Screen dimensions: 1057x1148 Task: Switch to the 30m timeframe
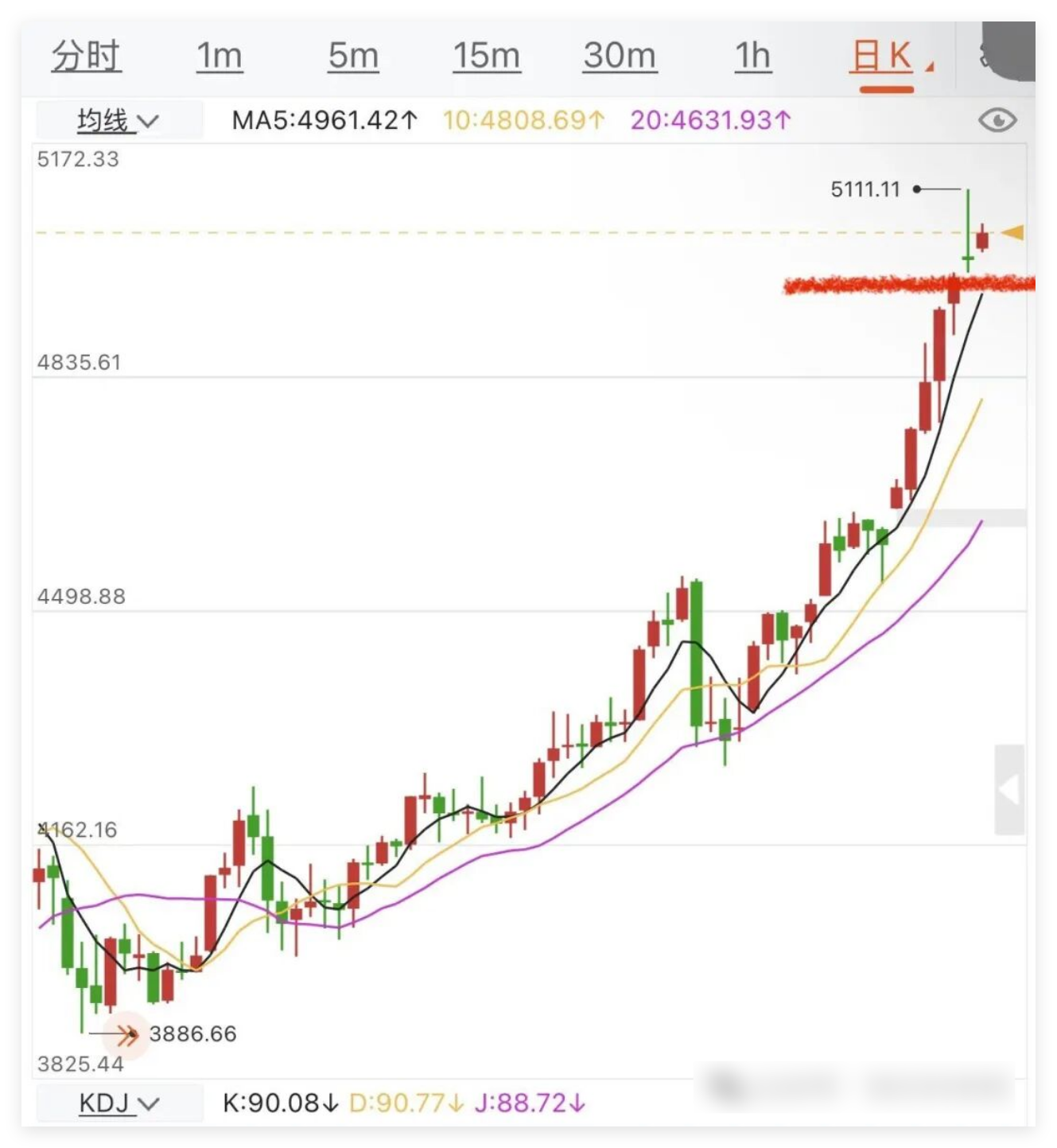620,56
